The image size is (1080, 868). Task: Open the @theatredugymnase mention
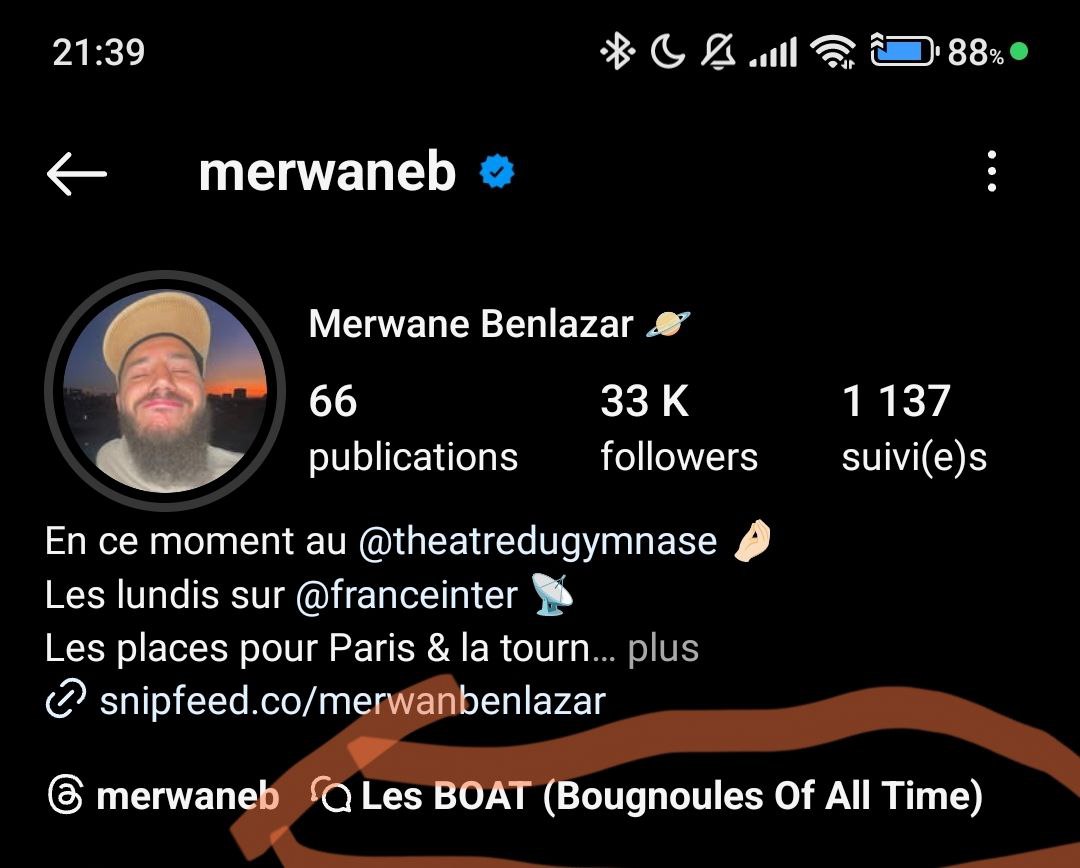(537, 541)
